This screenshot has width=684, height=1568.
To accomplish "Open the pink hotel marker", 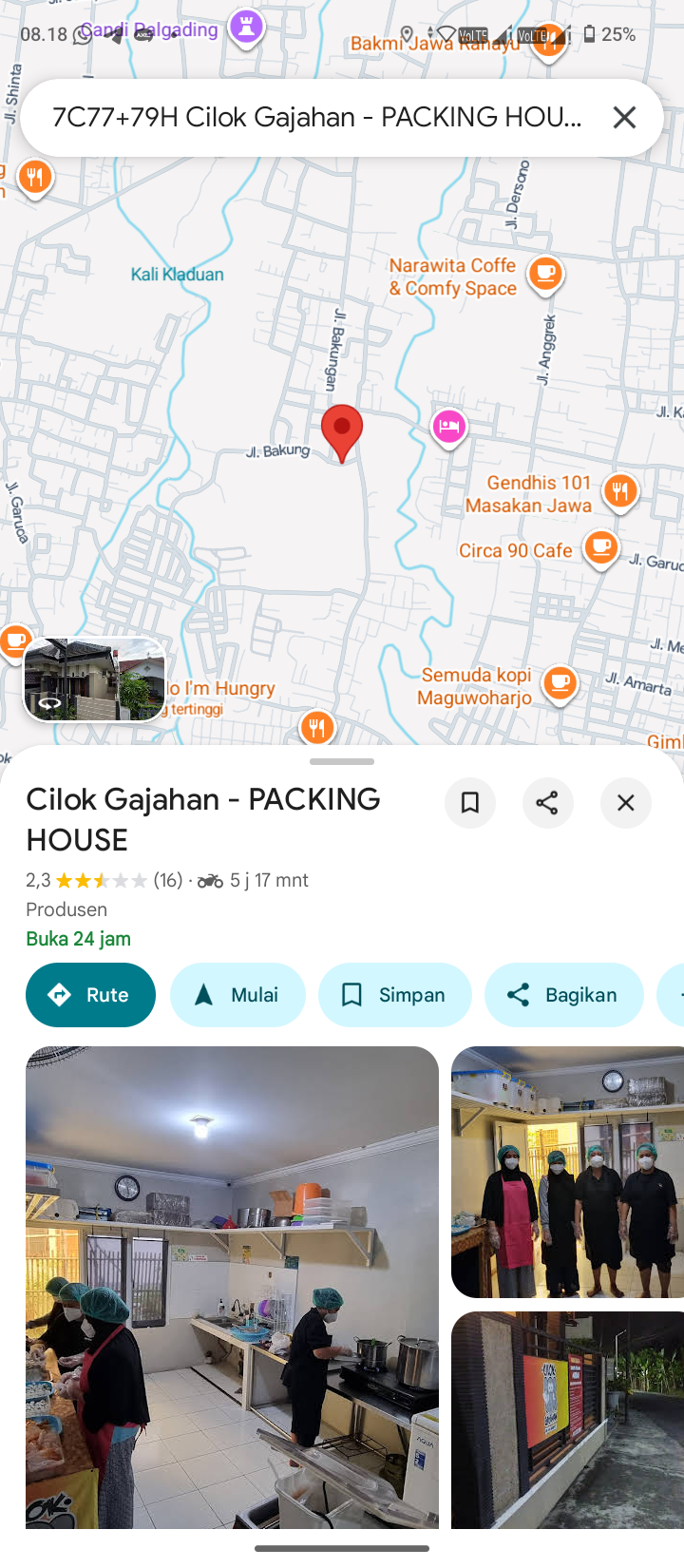I will pos(448,426).
